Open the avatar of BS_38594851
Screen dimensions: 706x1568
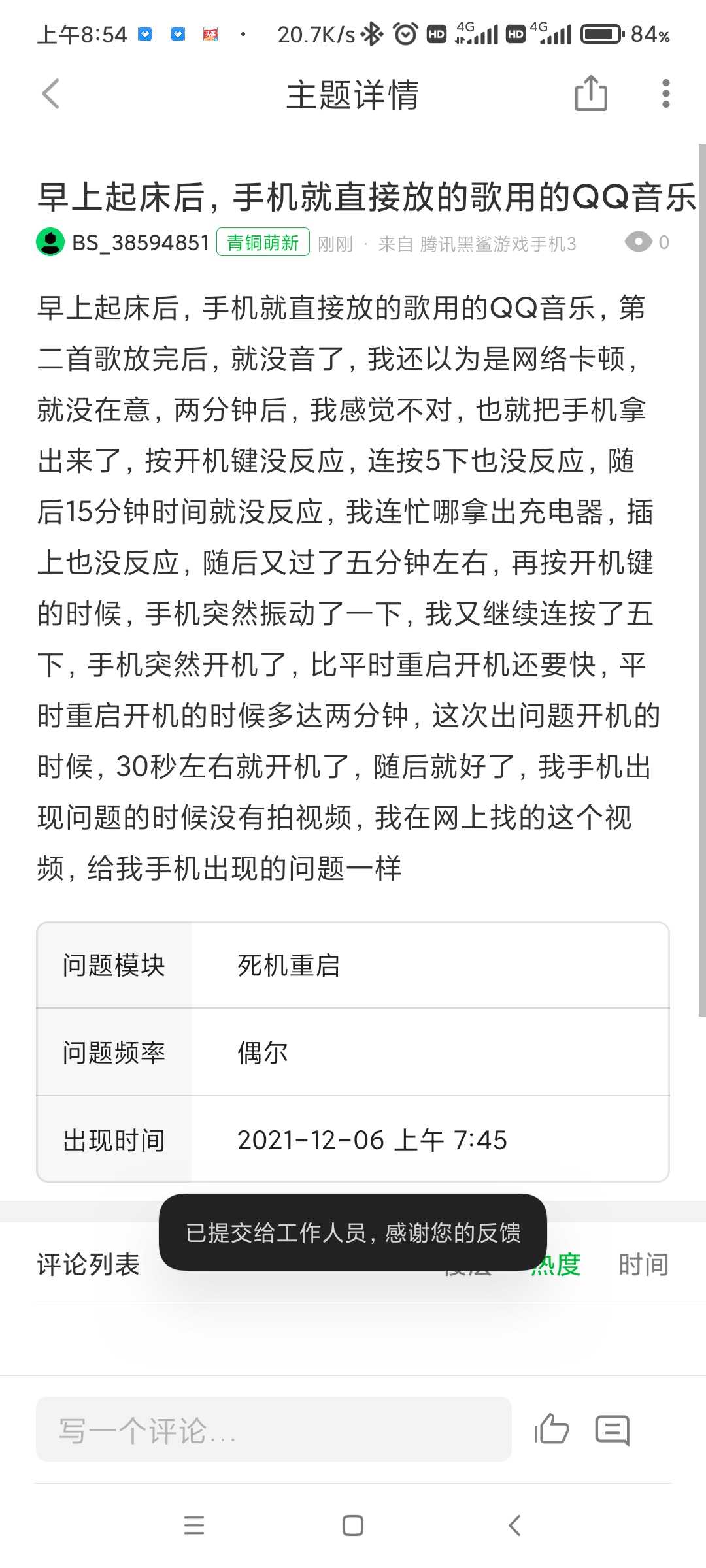[50, 242]
